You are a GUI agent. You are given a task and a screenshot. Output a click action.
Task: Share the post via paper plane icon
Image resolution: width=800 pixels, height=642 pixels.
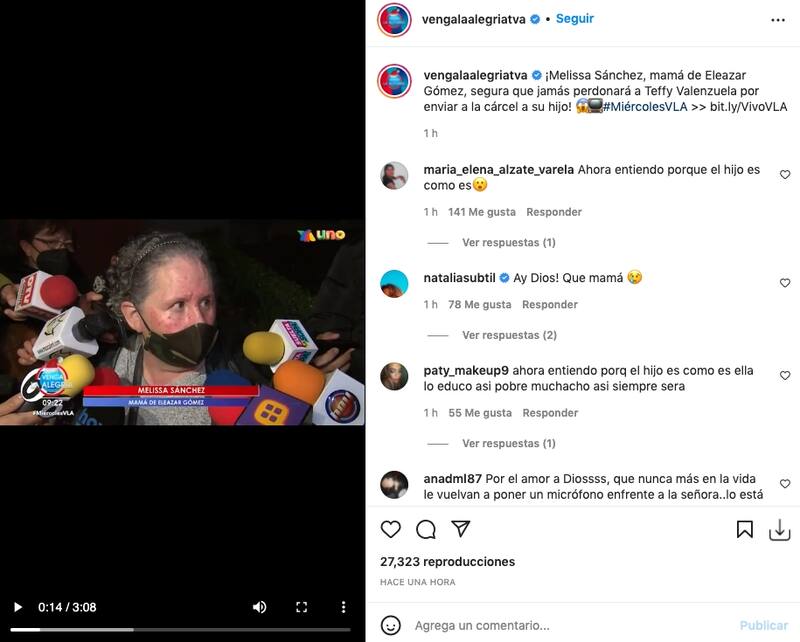[x=460, y=529]
